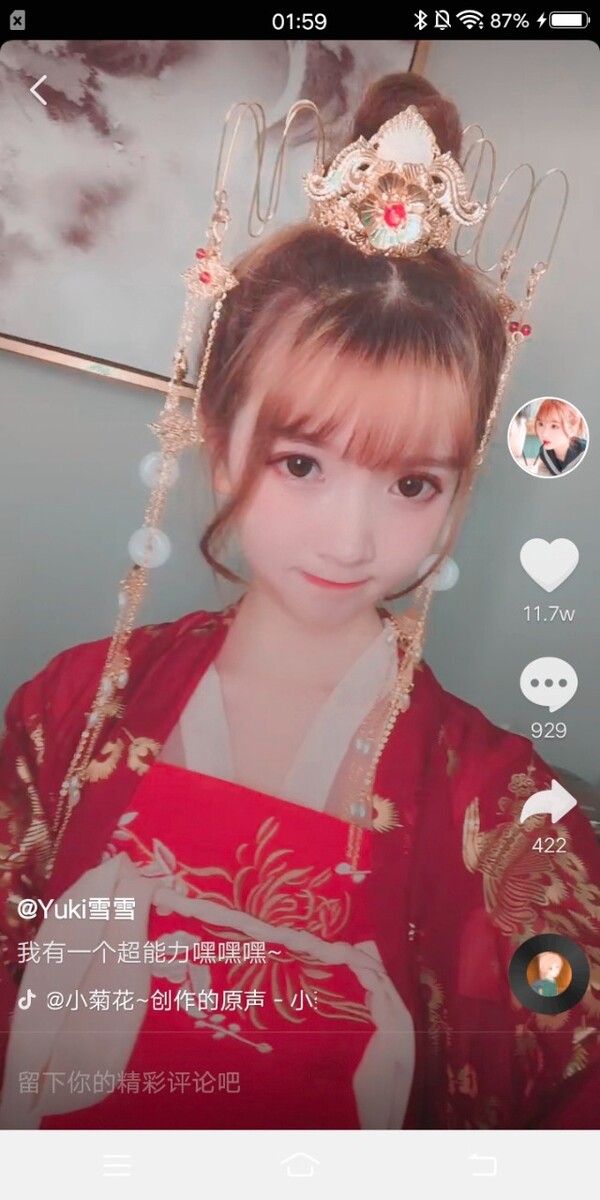Tap the original sound track by 小菊花
This screenshot has width=600, height=1200.
[x=180, y=999]
